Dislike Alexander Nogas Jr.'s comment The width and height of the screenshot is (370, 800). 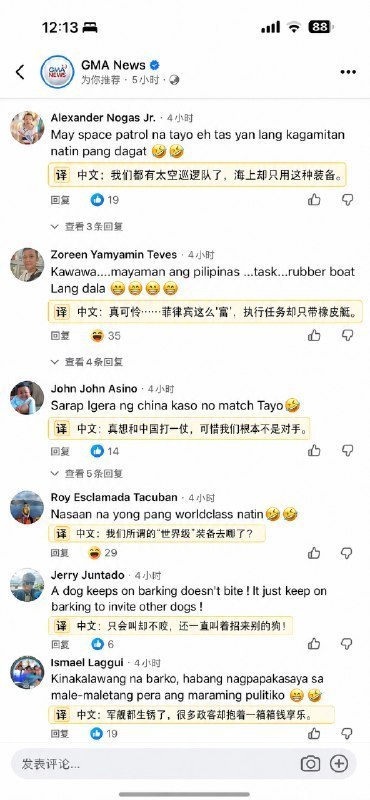coord(348,199)
